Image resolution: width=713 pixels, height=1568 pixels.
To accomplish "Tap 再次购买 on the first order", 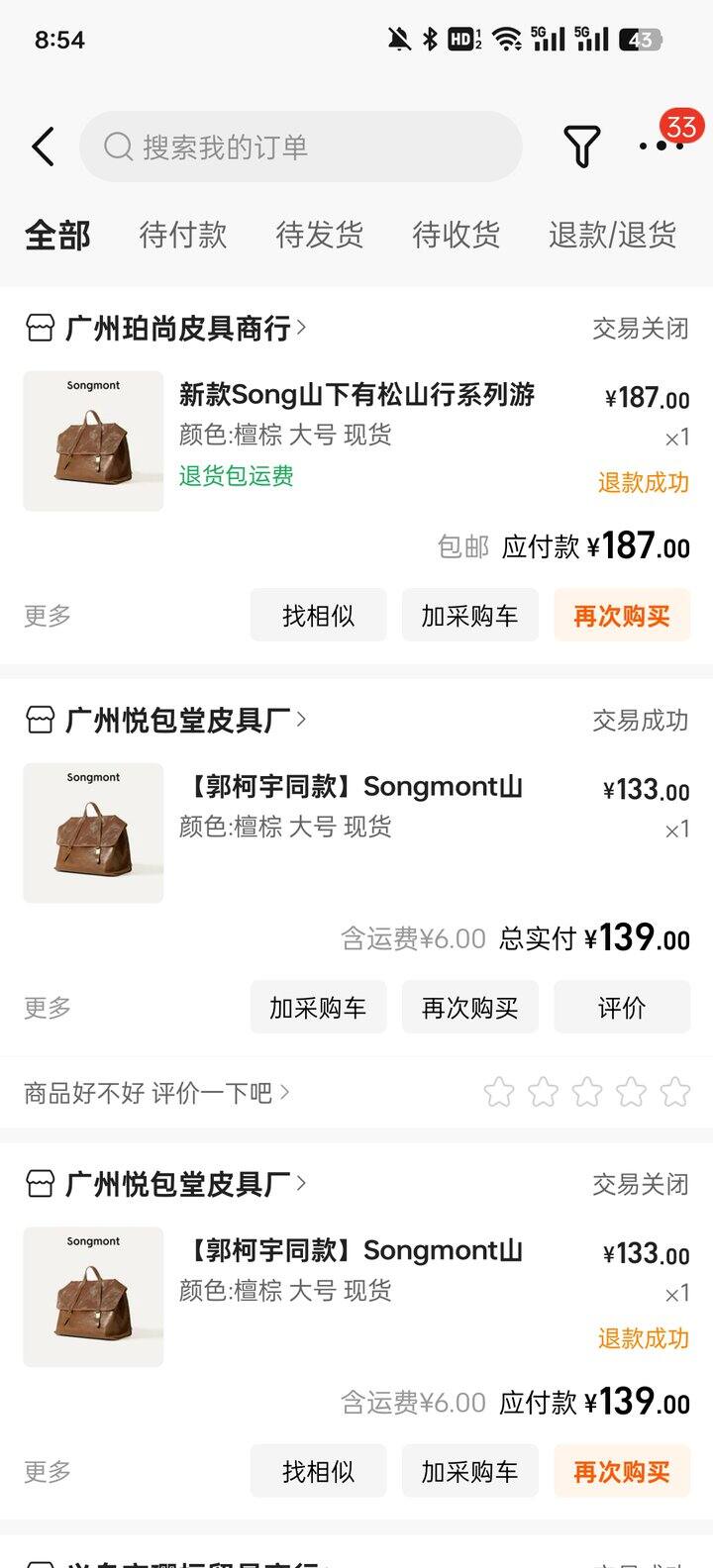I will tap(622, 615).
